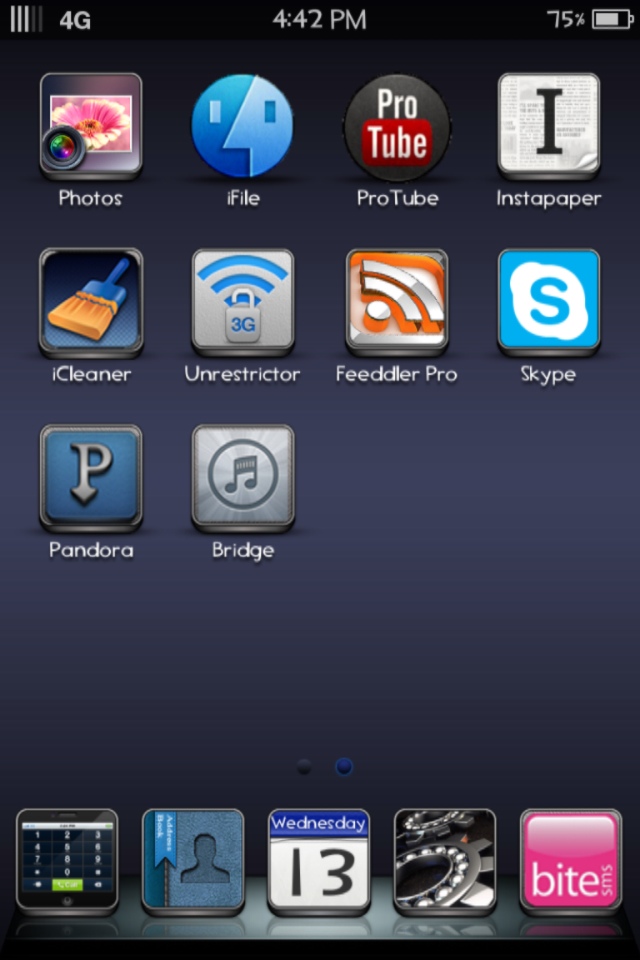Open Pandora
The width and height of the screenshot is (640, 960).
90,478
